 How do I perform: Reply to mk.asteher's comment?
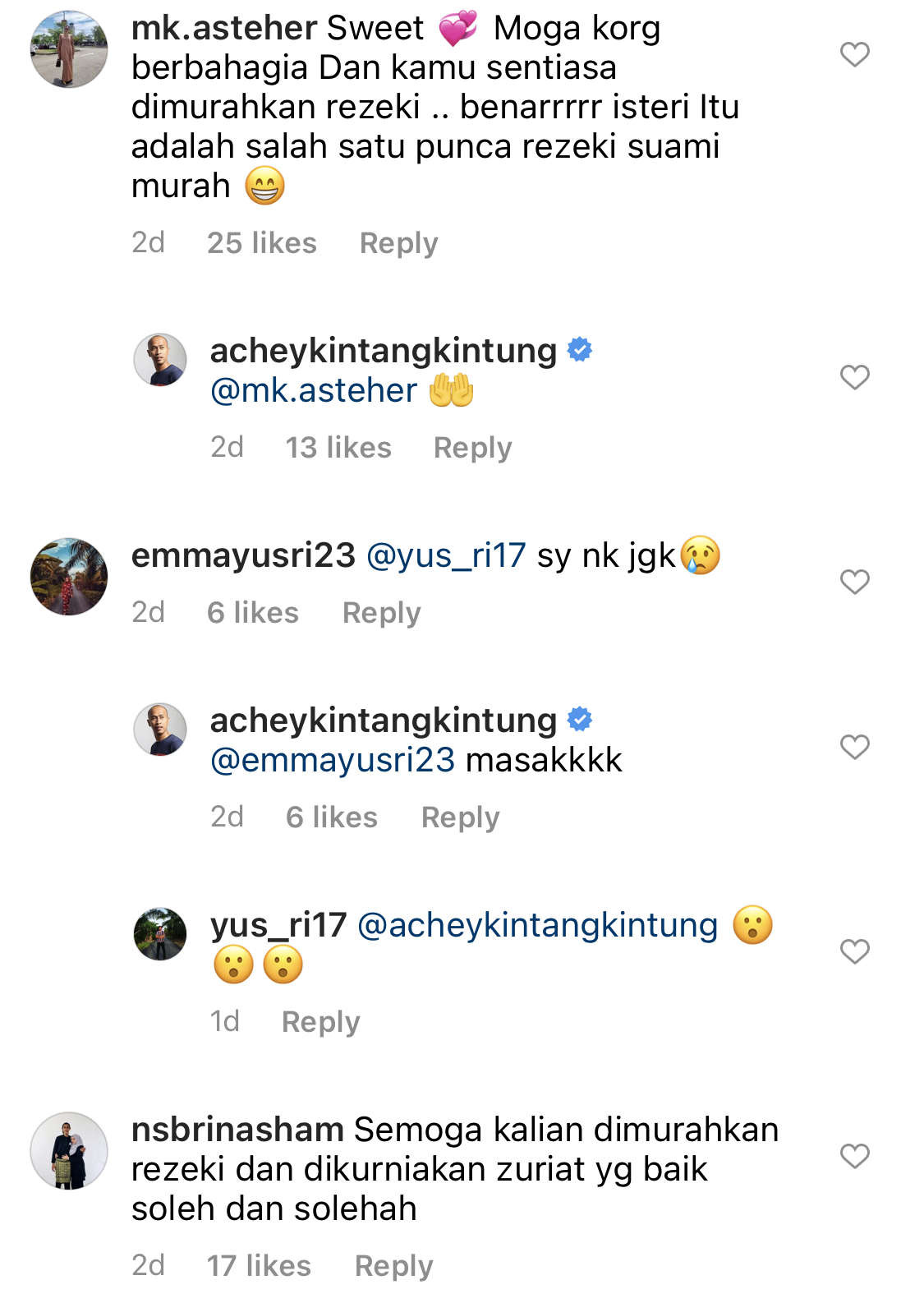[x=398, y=243]
